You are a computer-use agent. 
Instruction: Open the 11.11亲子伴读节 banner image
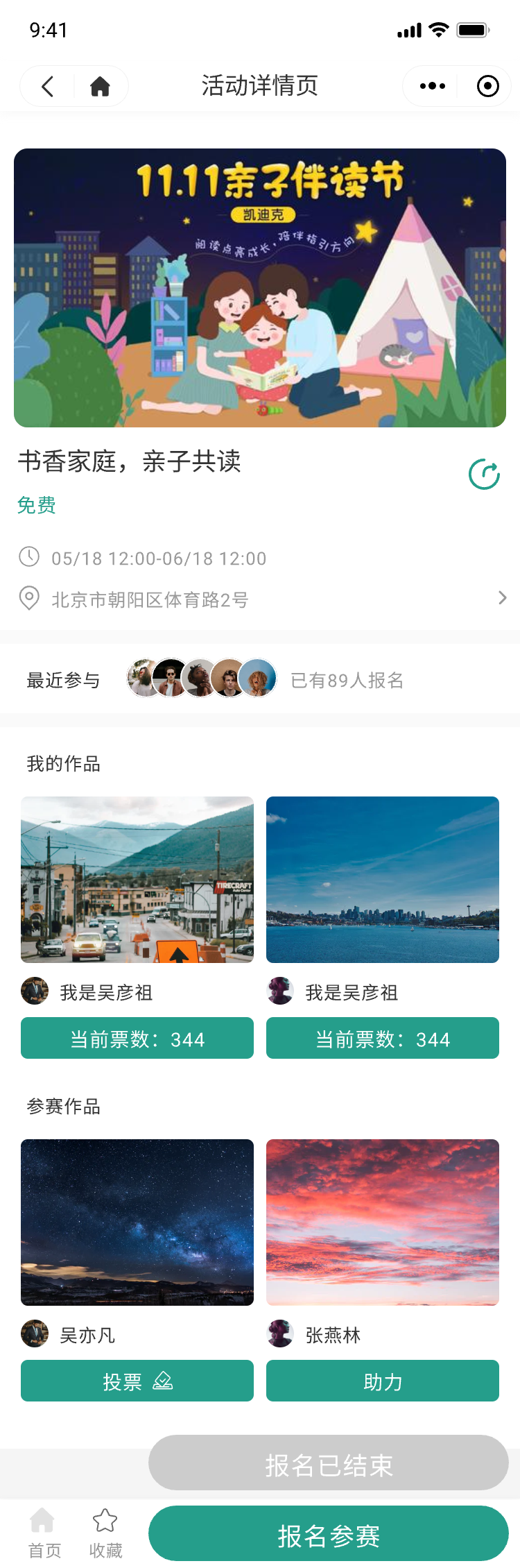[x=260, y=287]
